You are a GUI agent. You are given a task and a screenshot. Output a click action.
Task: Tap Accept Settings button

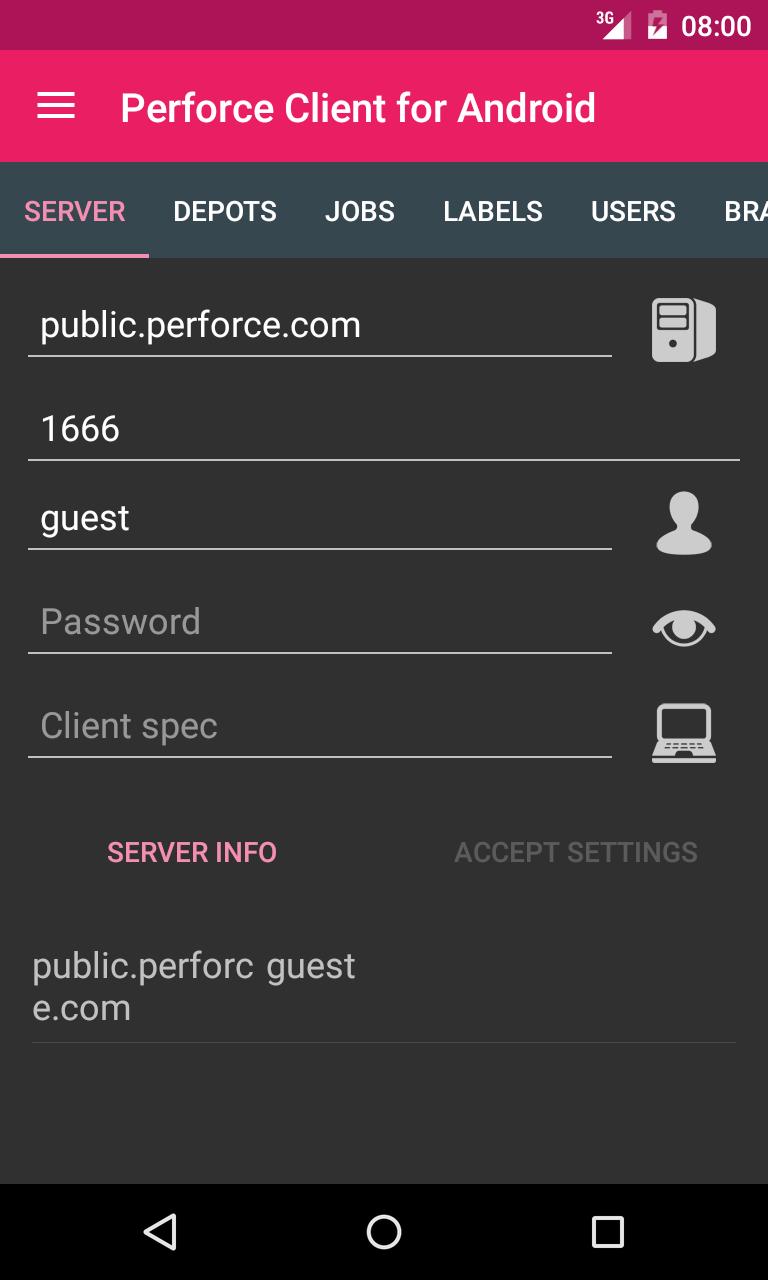click(576, 852)
